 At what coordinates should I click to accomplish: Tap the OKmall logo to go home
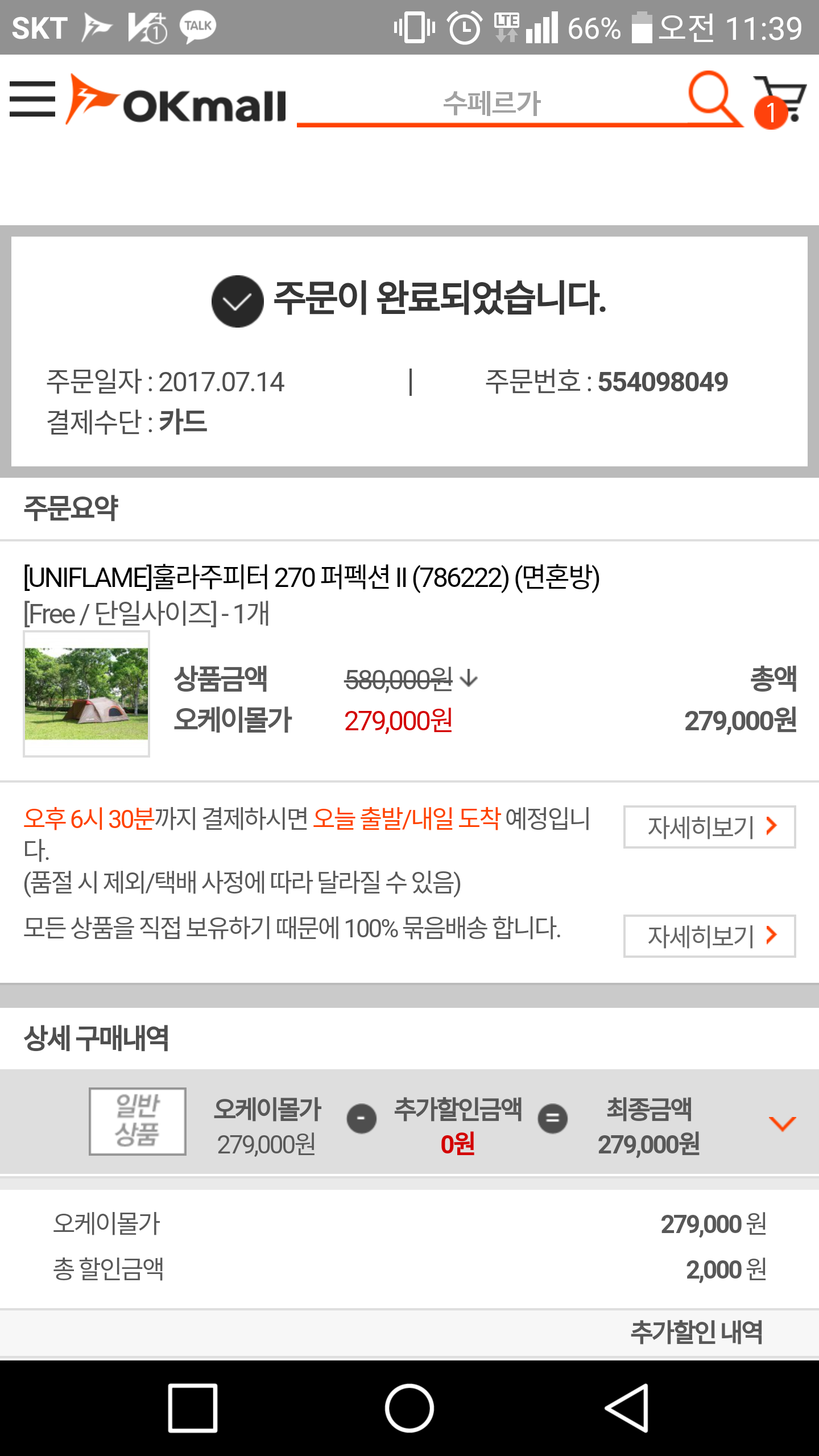point(176,100)
